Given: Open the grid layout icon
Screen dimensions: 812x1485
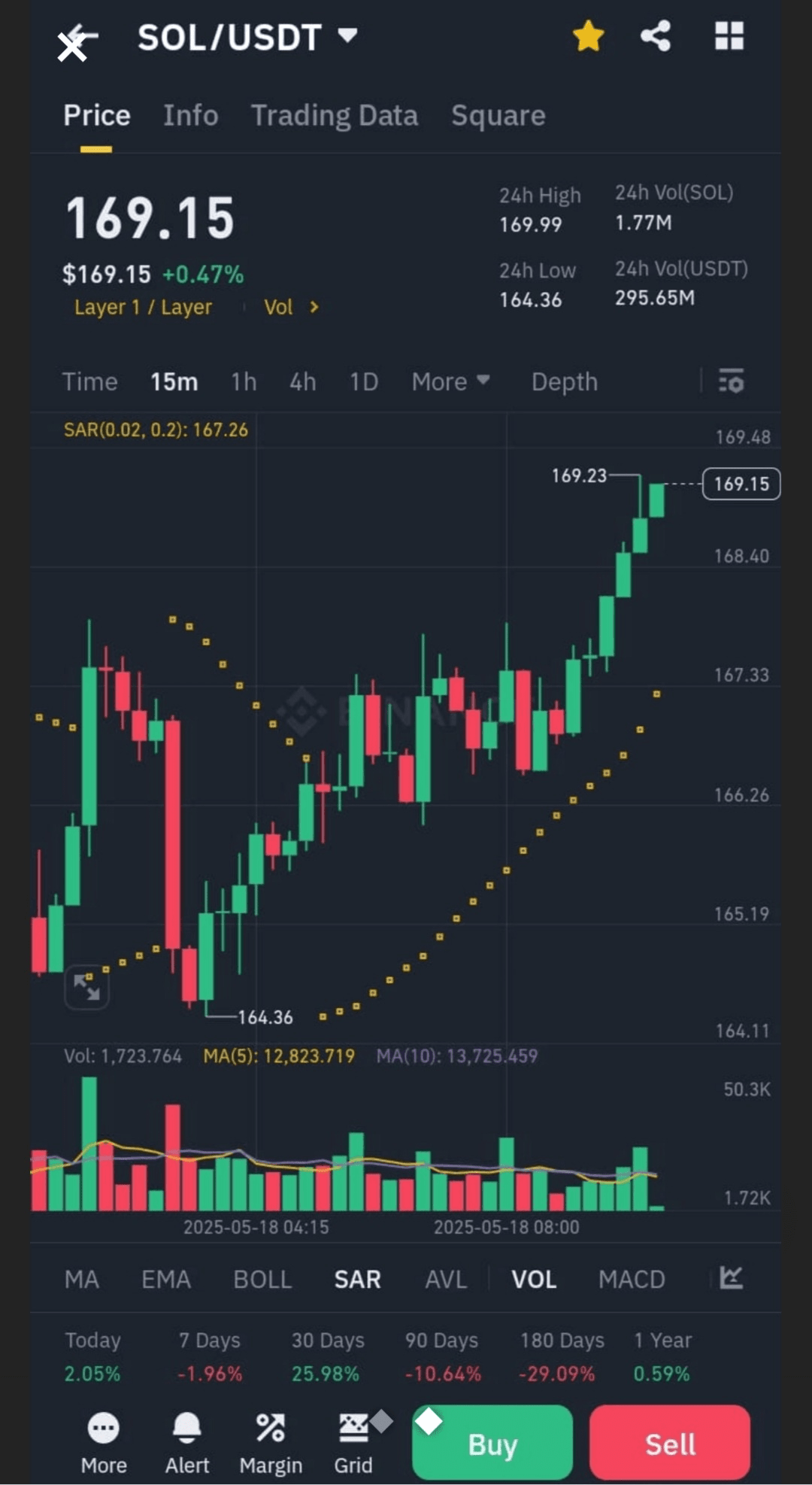Looking at the screenshot, I should tap(729, 36).
